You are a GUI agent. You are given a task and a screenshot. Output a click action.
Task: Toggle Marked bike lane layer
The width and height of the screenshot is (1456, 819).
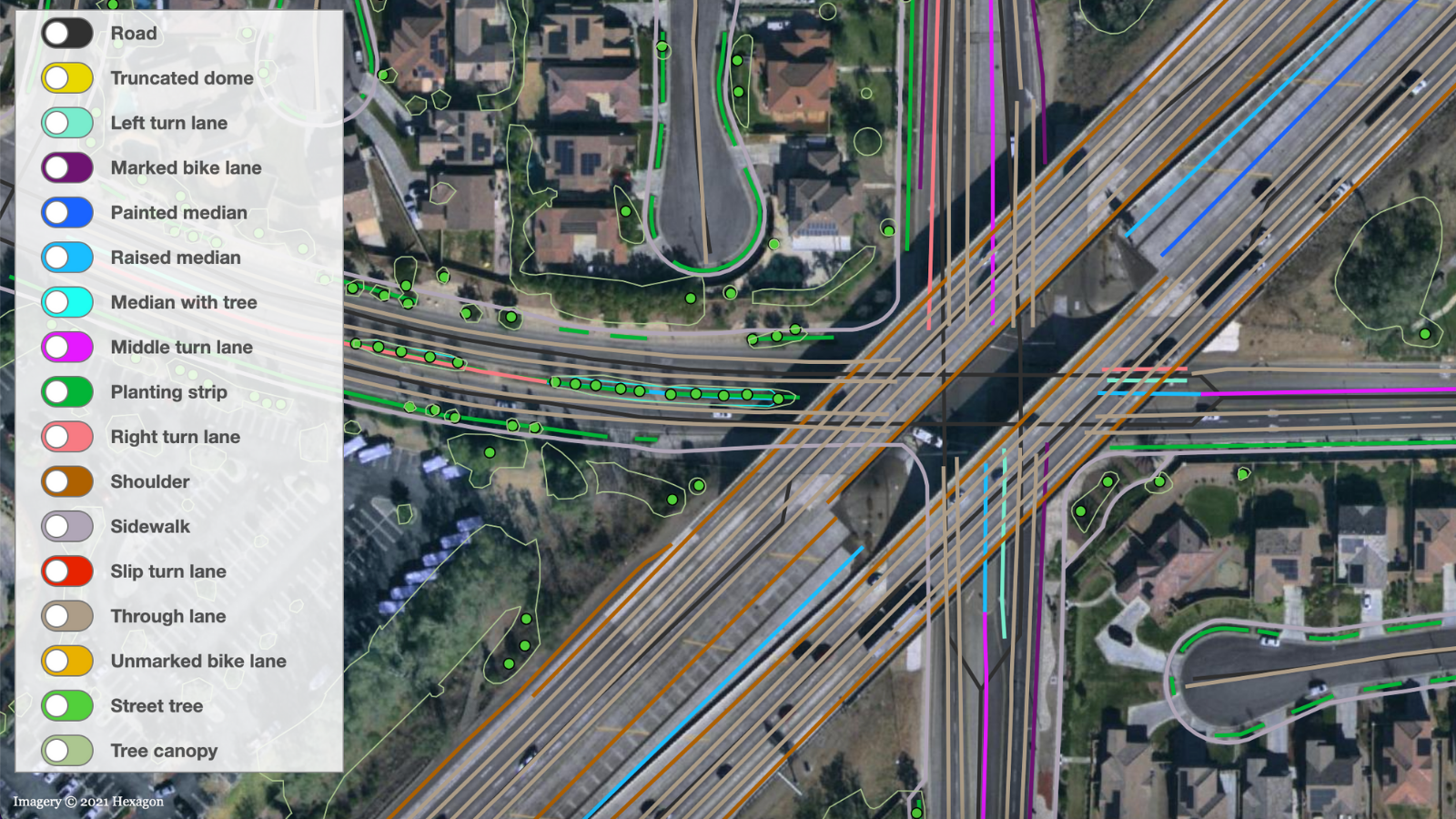(x=66, y=167)
